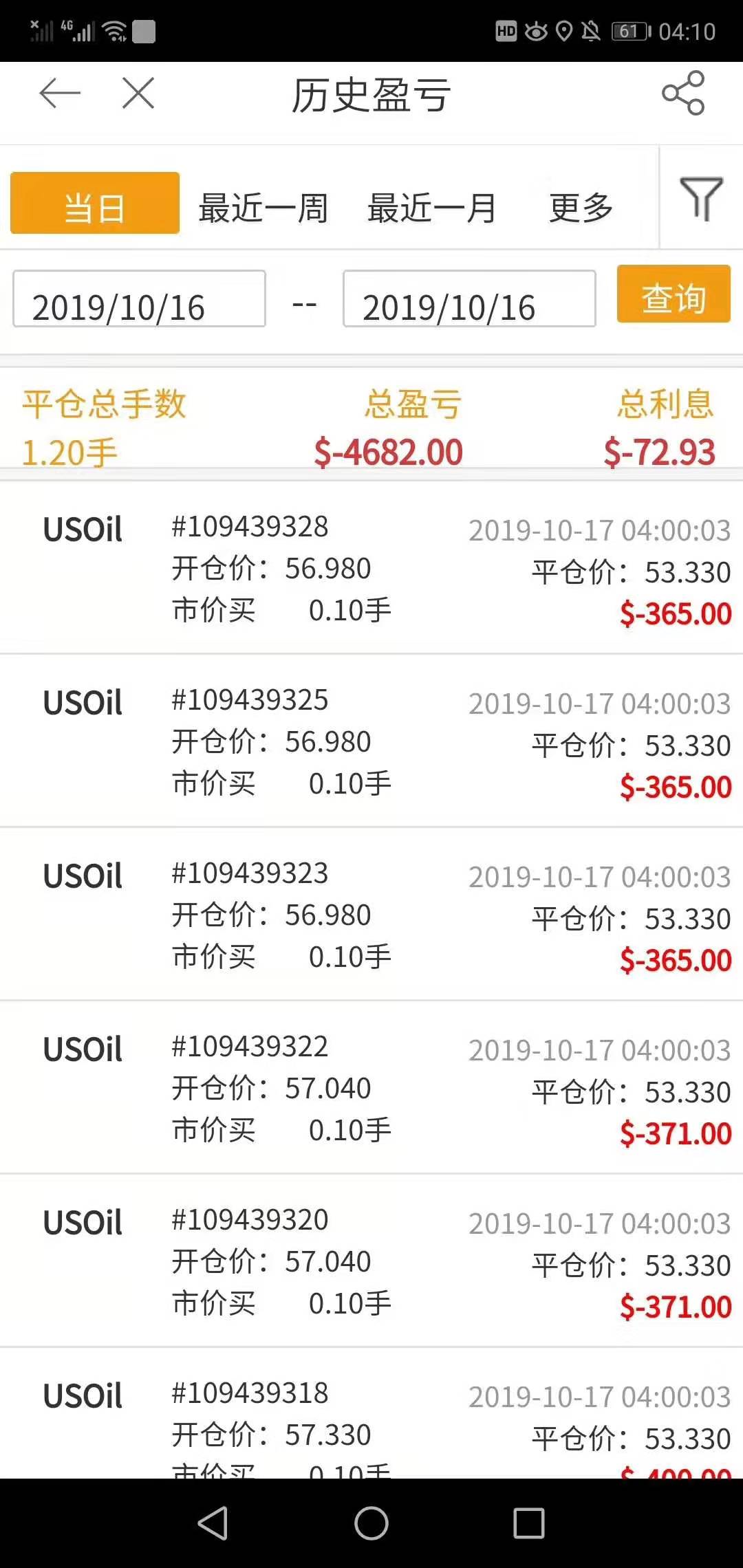743x1568 pixels.
Task: Open the notification status bar area
Action: pos(371,31)
